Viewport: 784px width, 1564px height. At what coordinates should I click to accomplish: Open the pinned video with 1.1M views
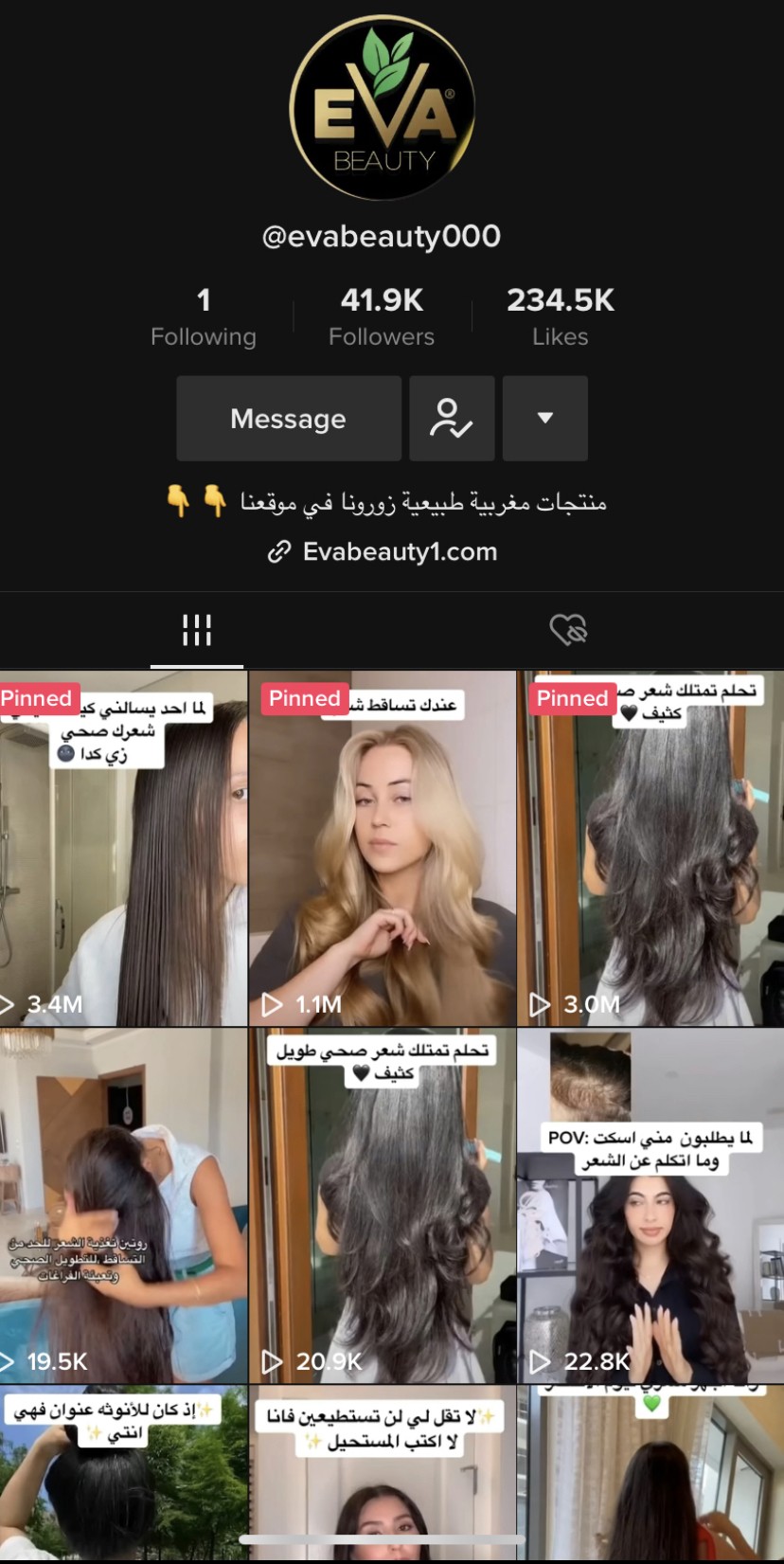(383, 849)
